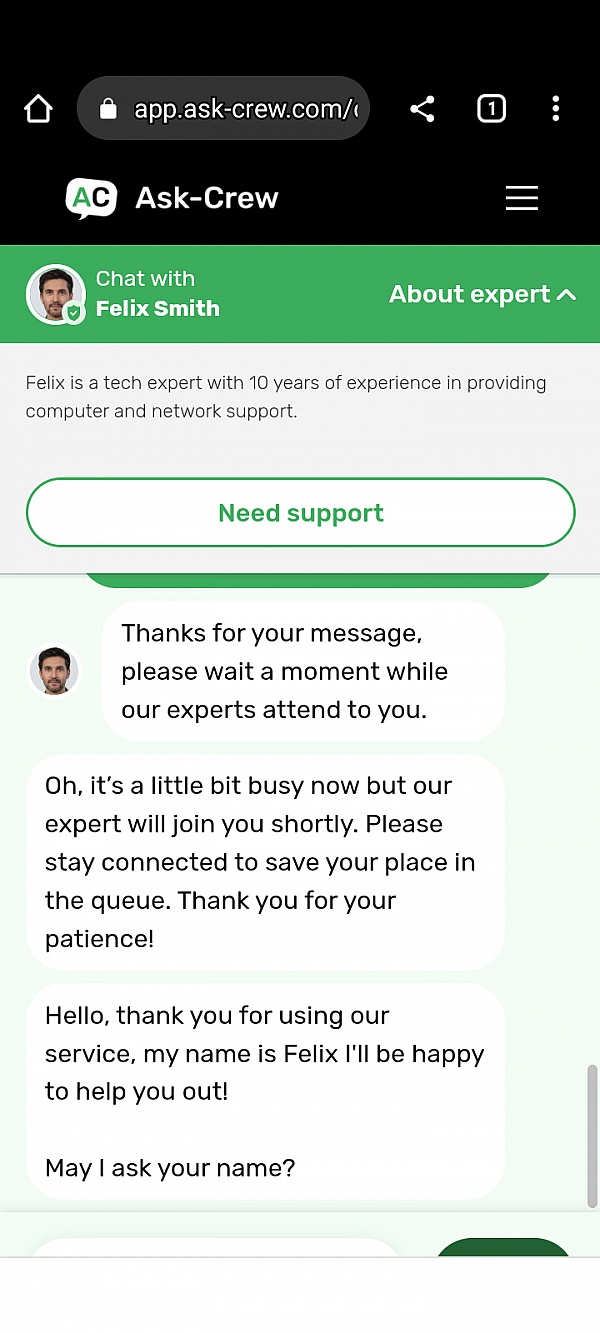Tap the Need support button
The image size is (600, 1333).
pos(300,513)
